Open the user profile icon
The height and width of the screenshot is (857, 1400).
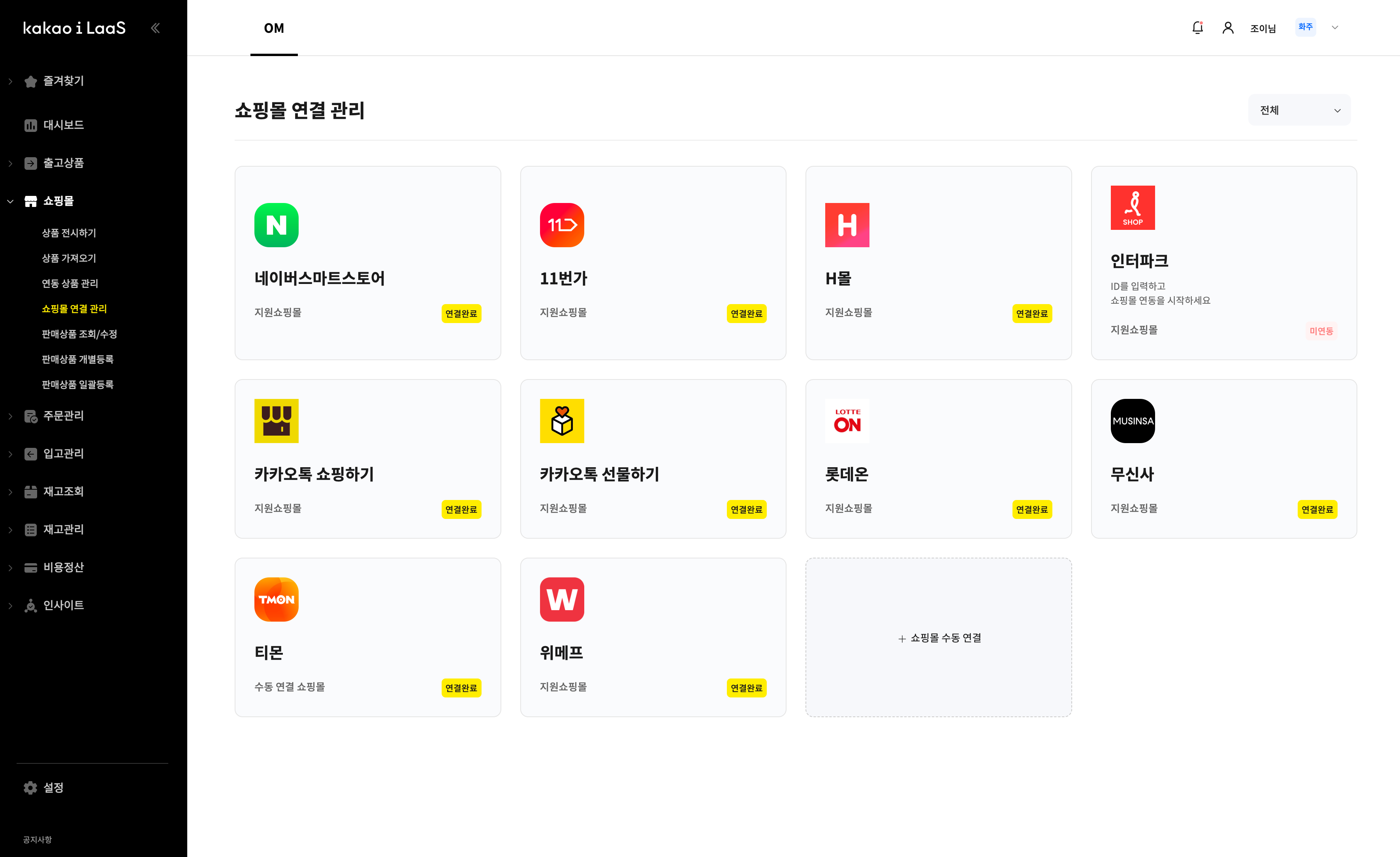[1227, 28]
